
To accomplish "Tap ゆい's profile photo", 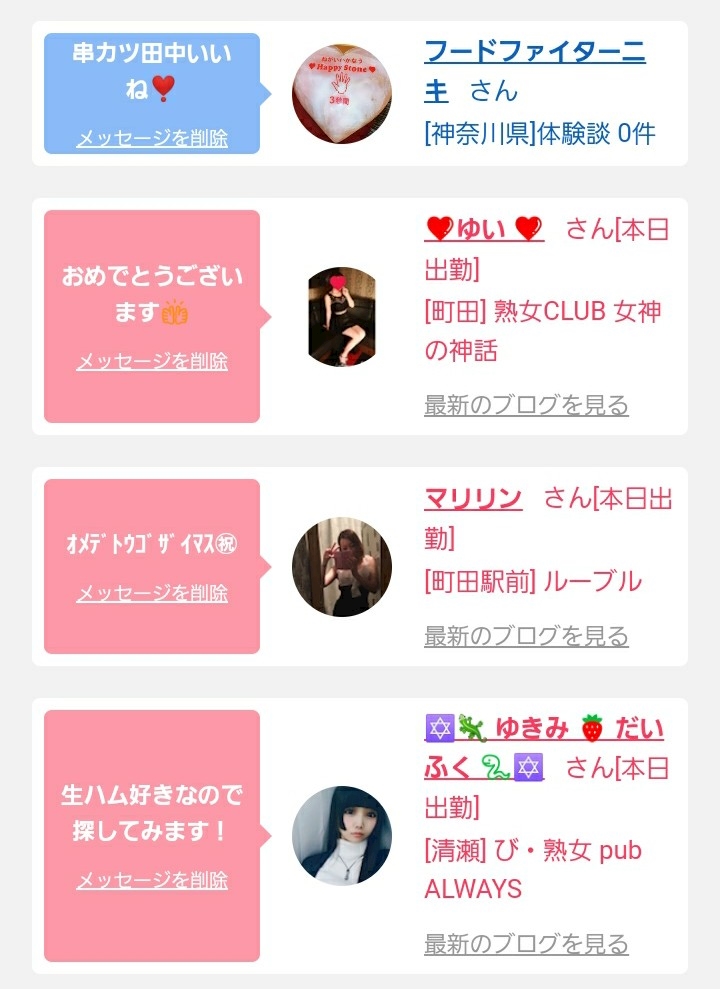I will (x=342, y=316).
